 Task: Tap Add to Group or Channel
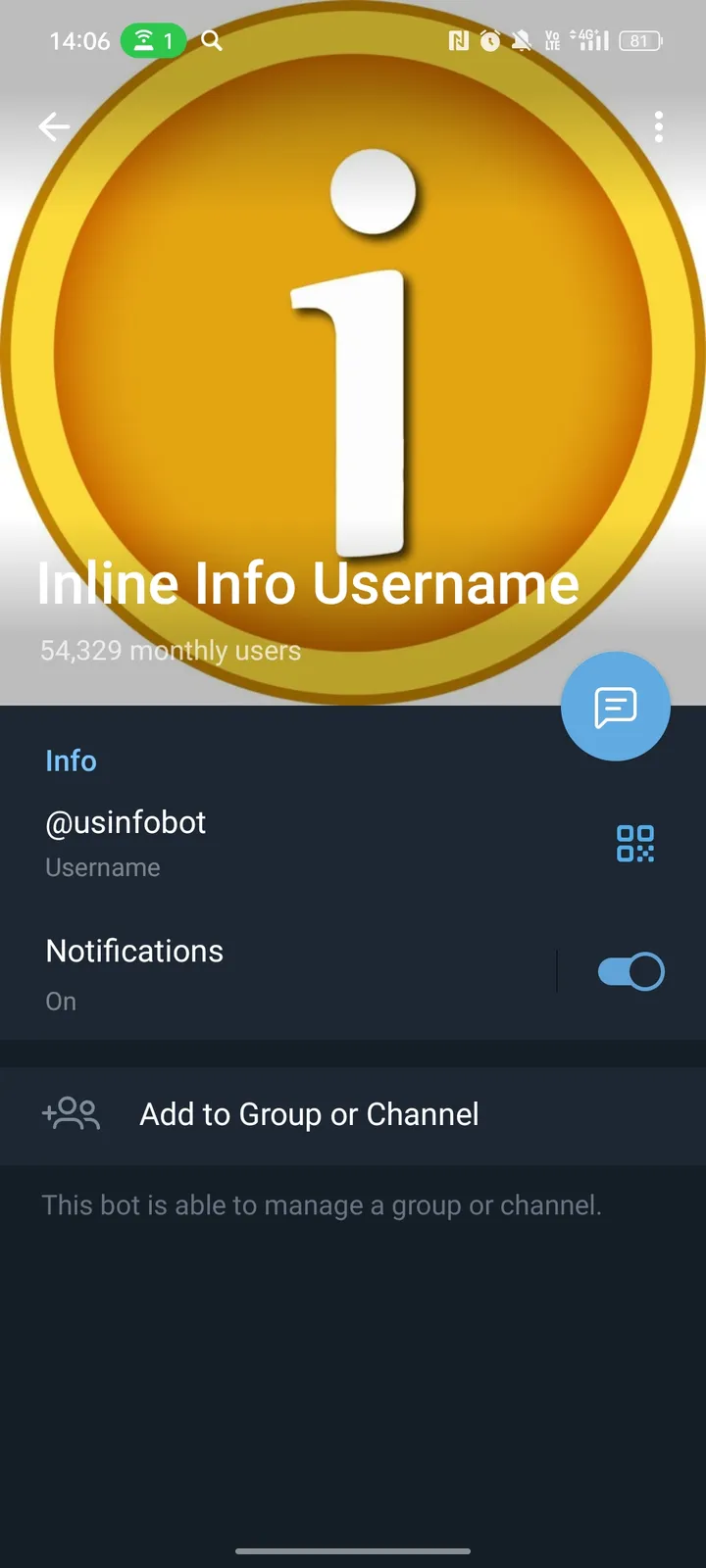(x=308, y=1114)
